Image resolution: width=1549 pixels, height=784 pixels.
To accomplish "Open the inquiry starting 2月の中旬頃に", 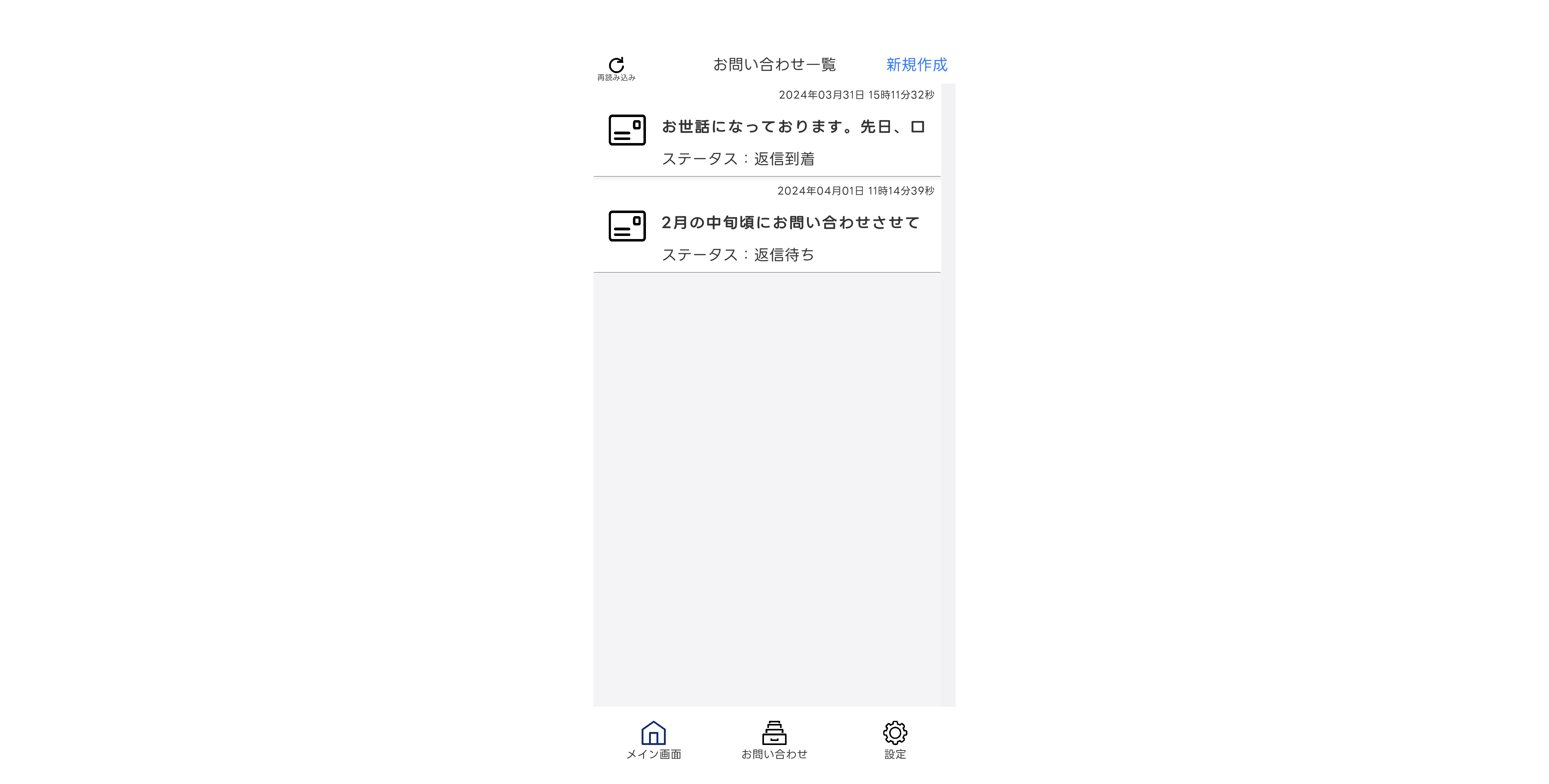I will pyautogui.click(x=790, y=223).
